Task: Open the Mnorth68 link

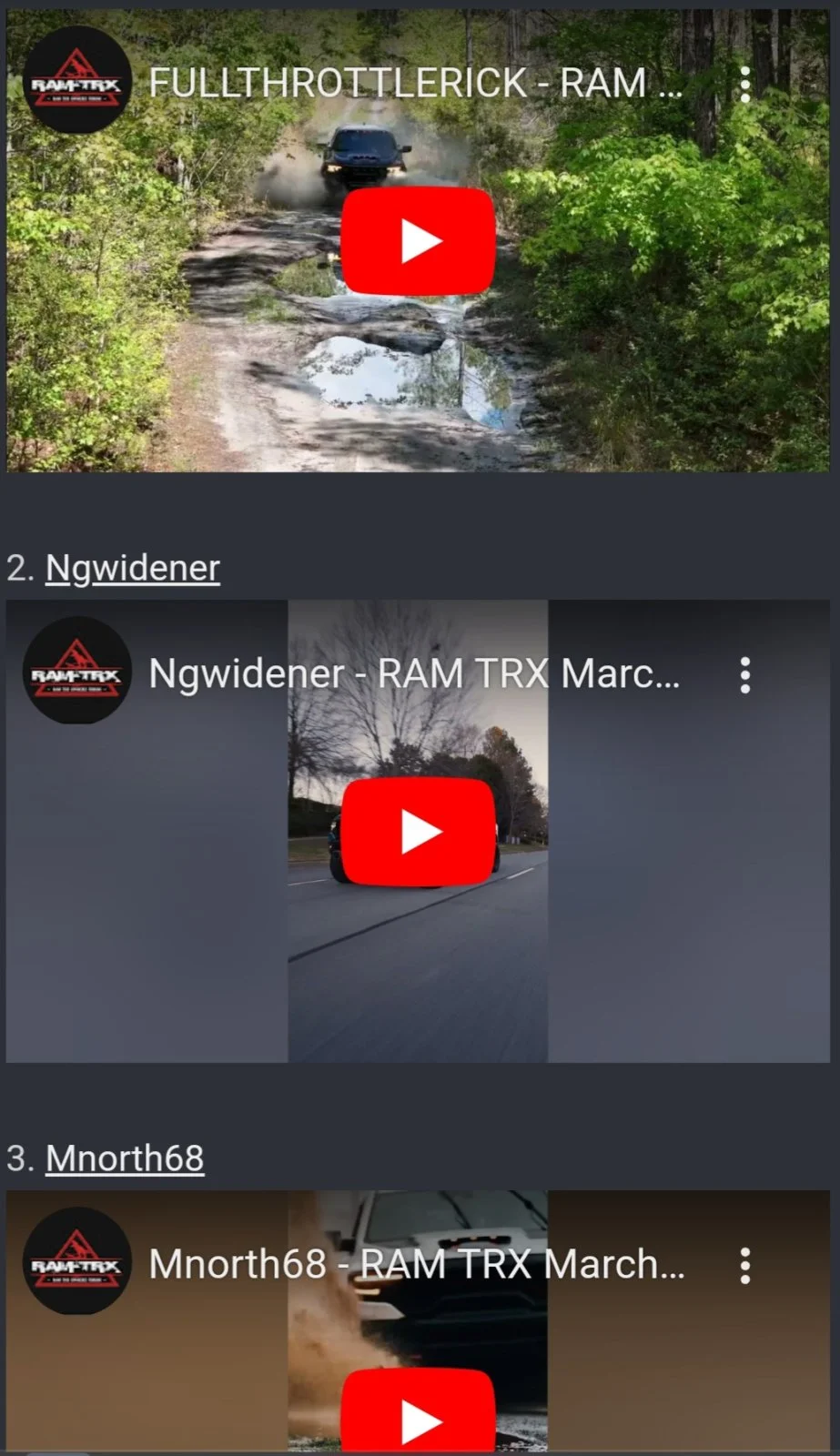Action: (125, 1158)
